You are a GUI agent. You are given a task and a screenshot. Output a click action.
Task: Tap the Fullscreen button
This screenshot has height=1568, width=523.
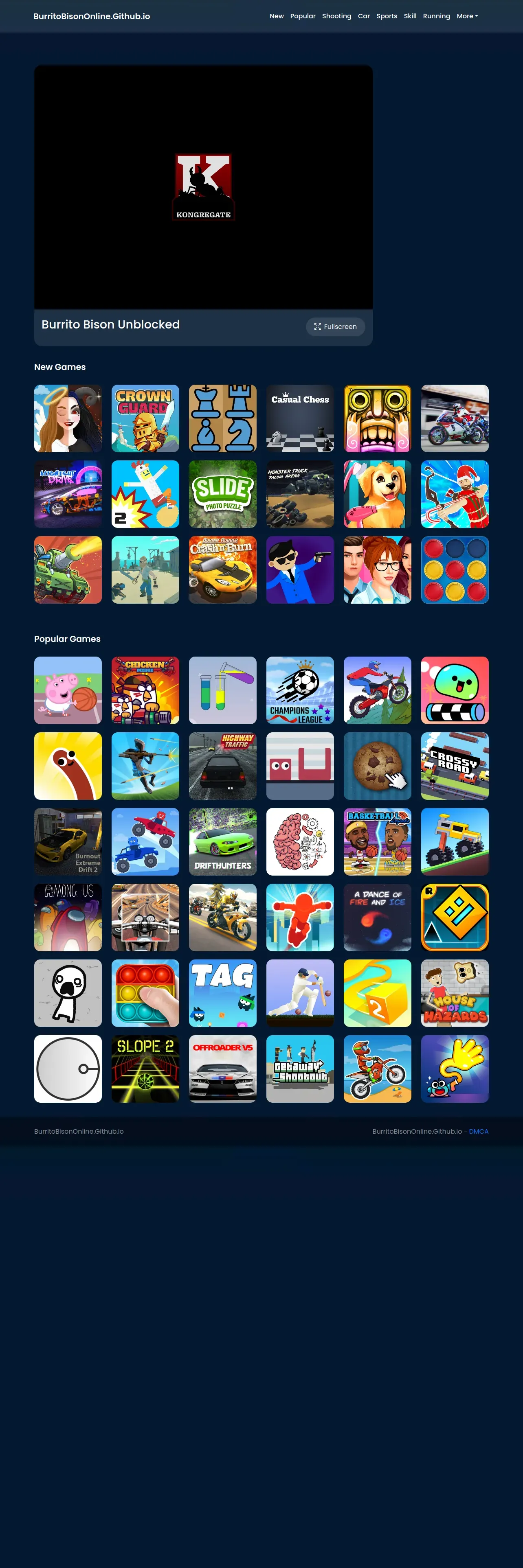(335, 326)
